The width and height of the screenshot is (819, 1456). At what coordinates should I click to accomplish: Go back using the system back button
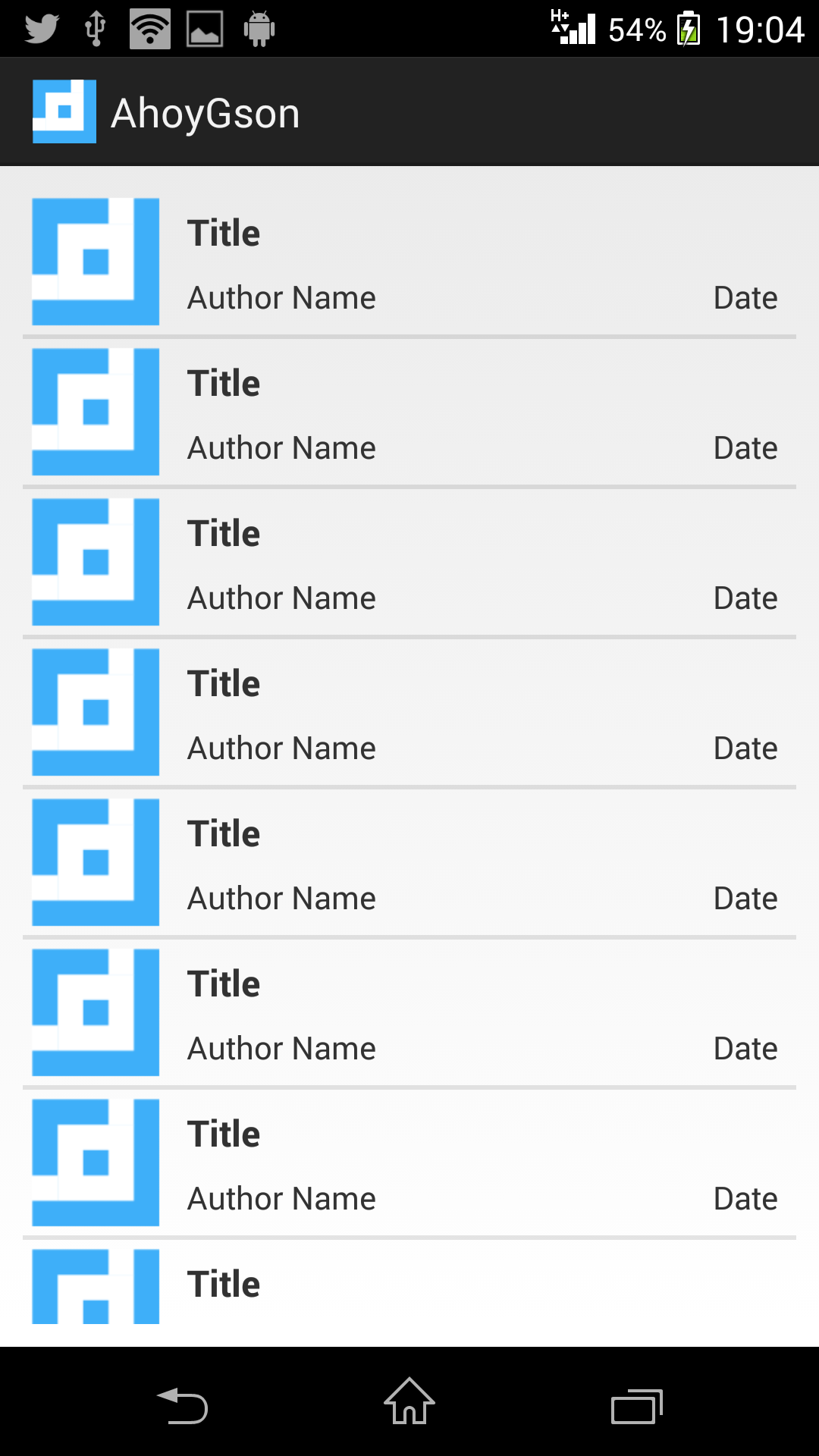pyautogui.click(x=183, y=1406)
